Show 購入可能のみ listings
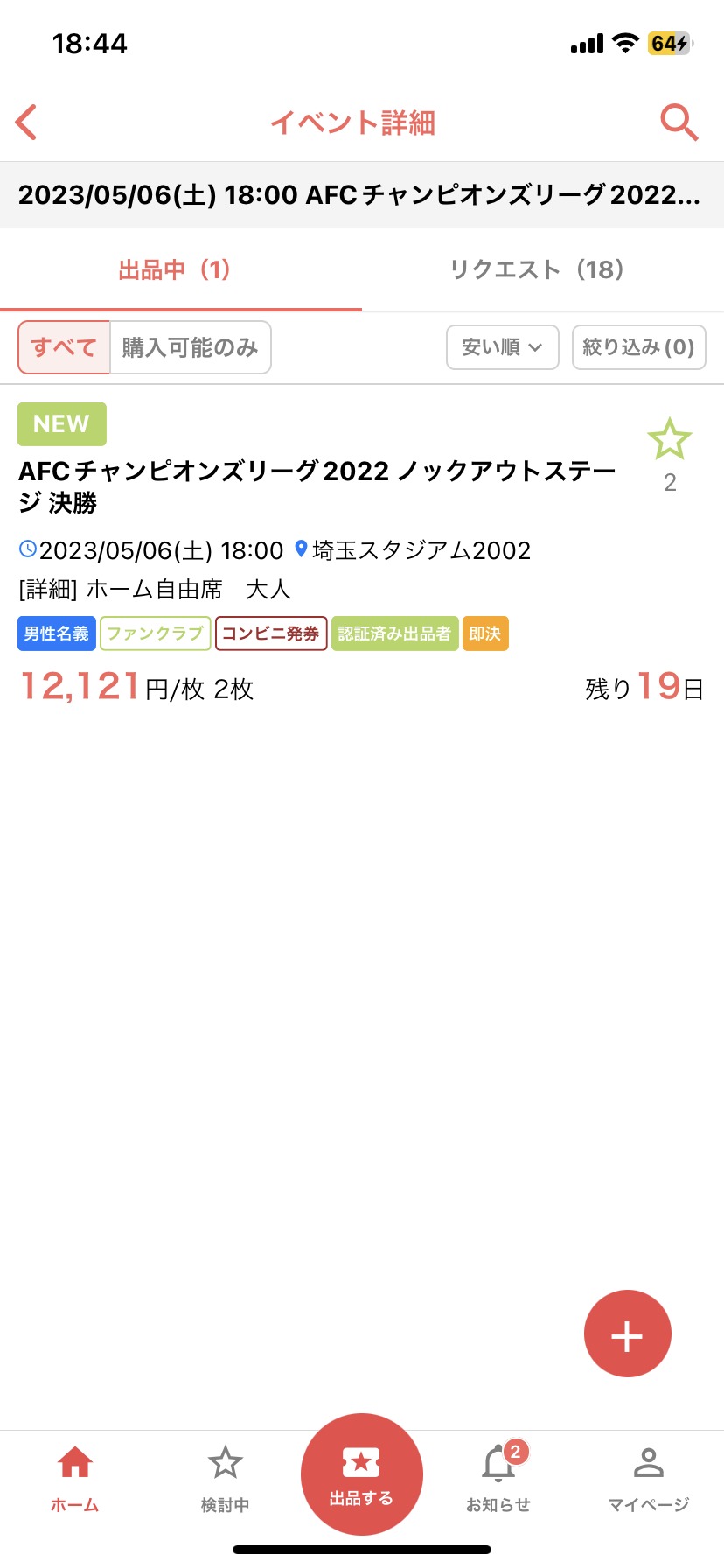Image resolution: width=724 pixels, height=1568 pixels. click(190, 347)
